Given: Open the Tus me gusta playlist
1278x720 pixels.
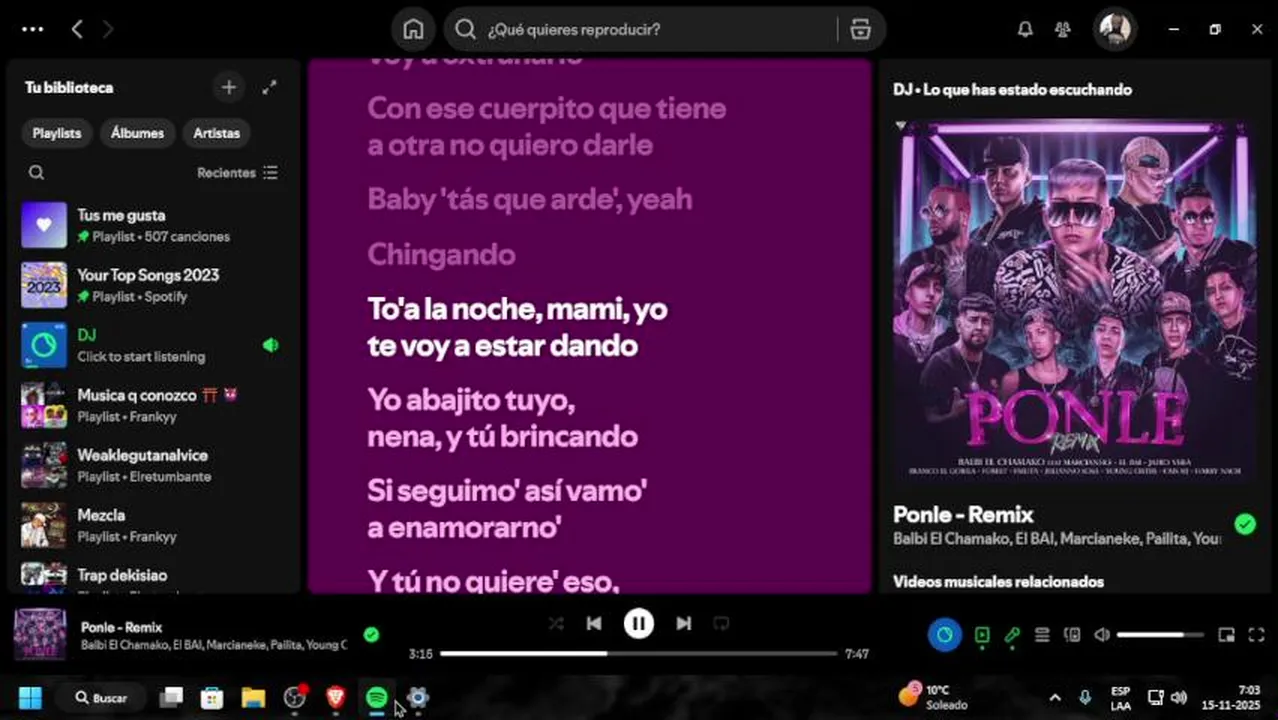Looking at the screenshot, I should 121,215.
